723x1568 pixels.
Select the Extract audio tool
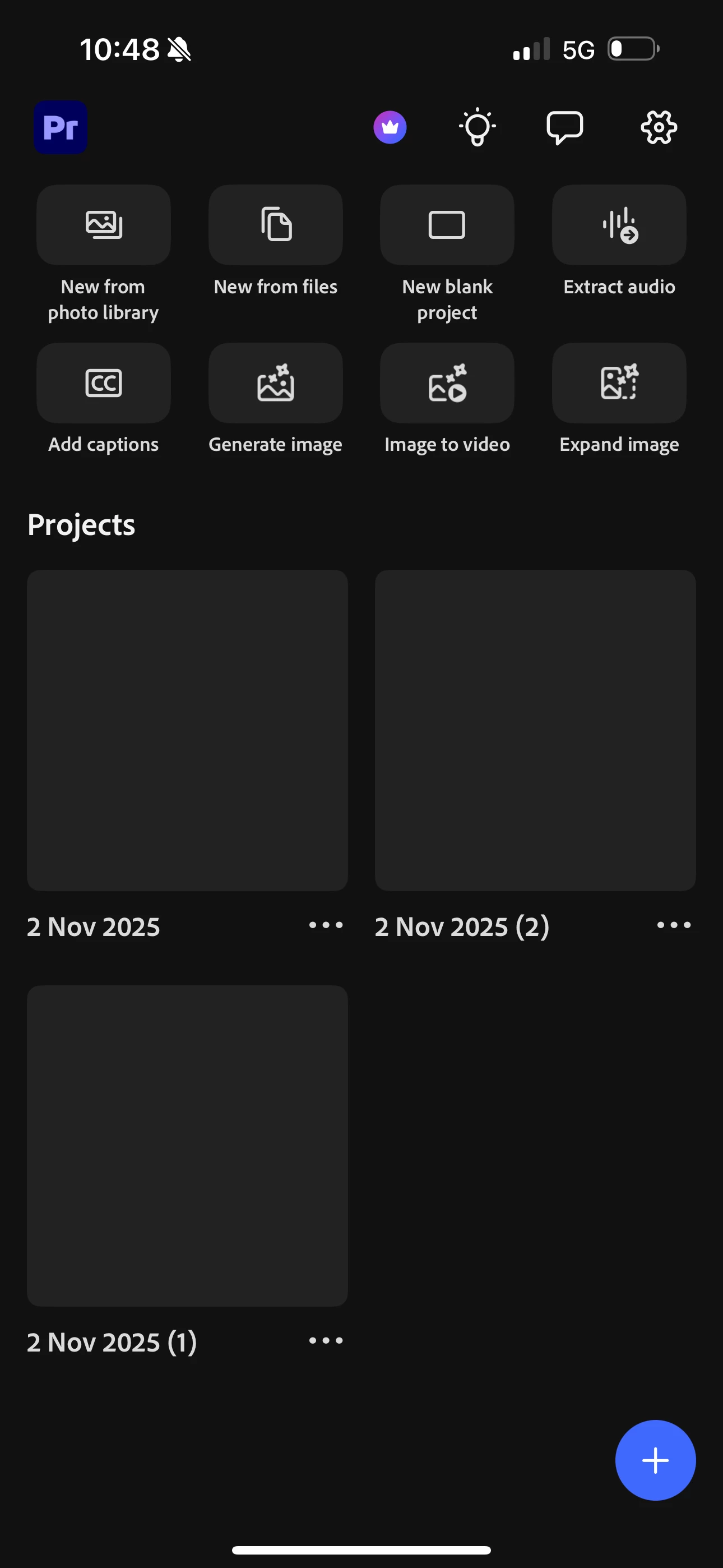tap(619, 225)
